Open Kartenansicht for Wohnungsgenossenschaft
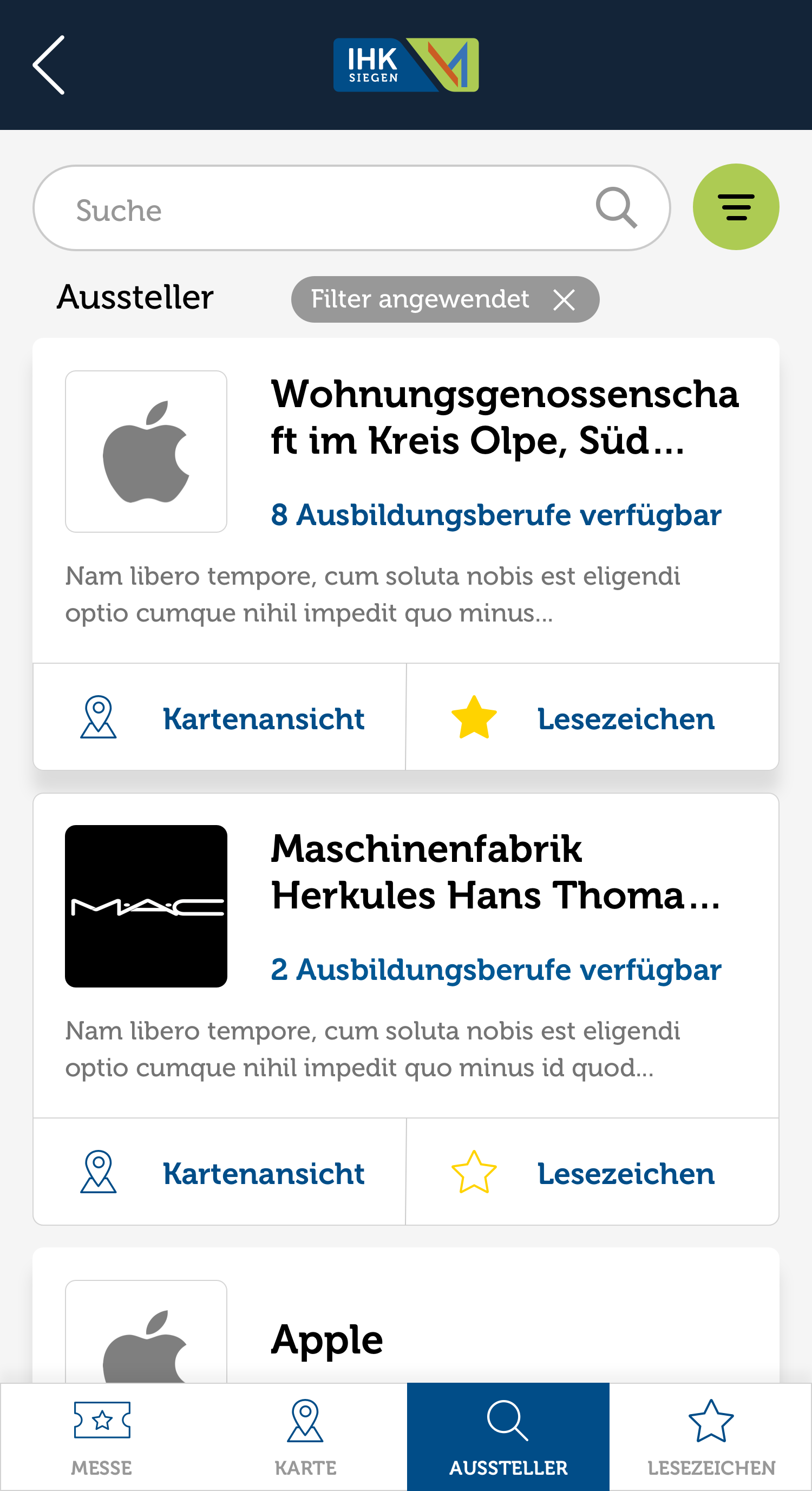812x1491 pixels. coord(219,717)
